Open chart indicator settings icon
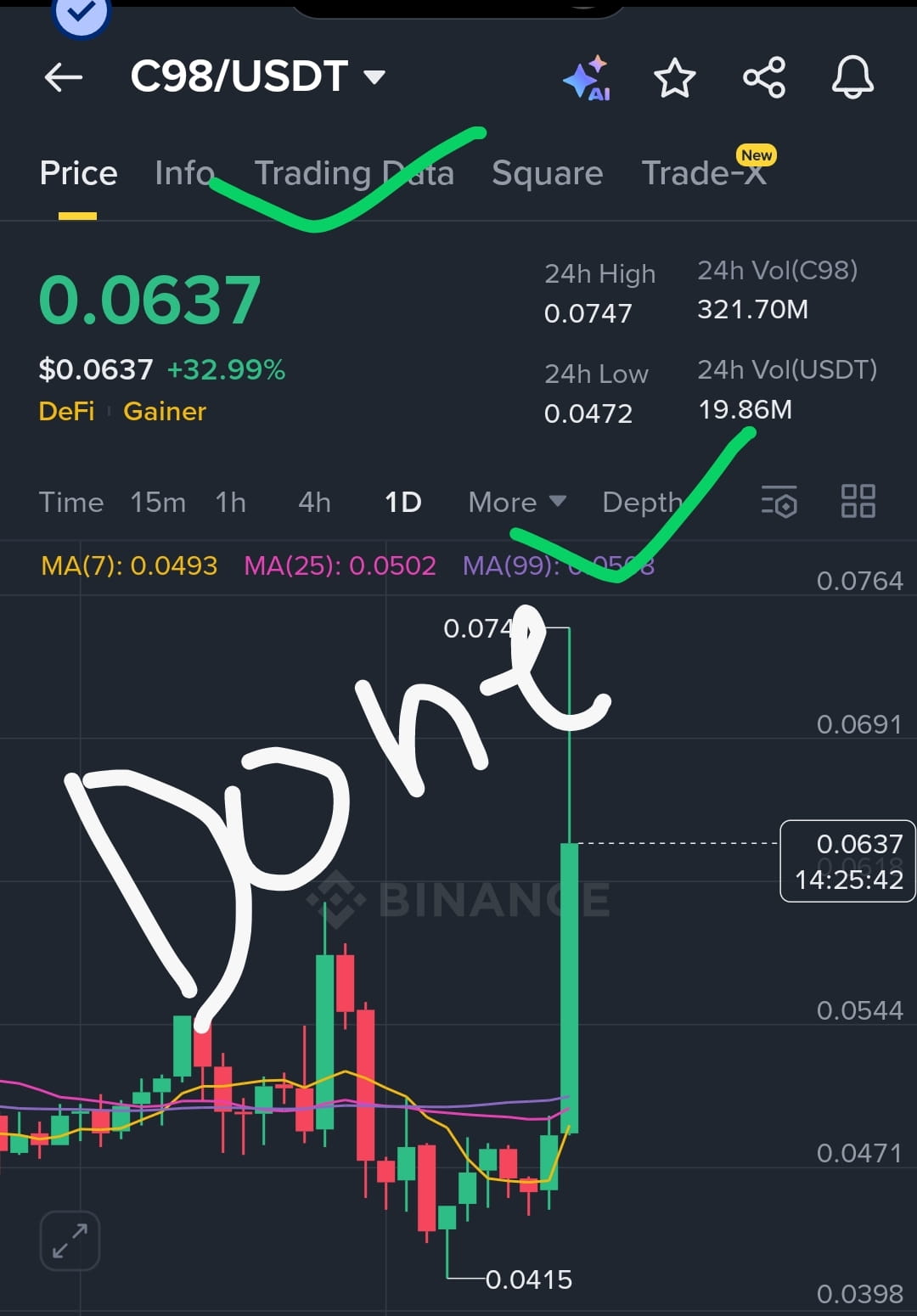This screenshot has width=917, height=1316. click(779, 501)
